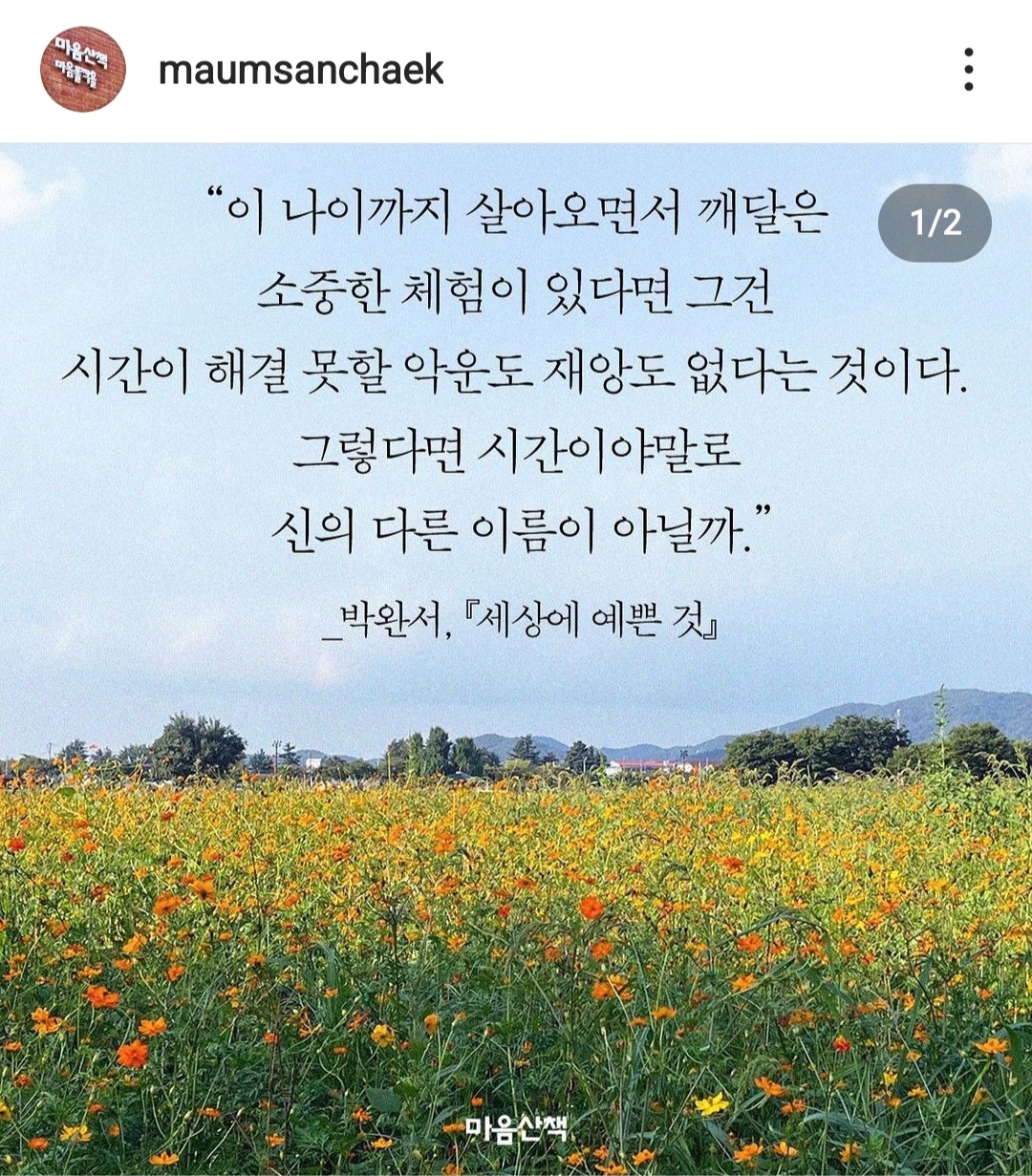Tap the profile thumbnail to view stories
This screenshot has width=1032, height=1176.
[x=83, y=68]
